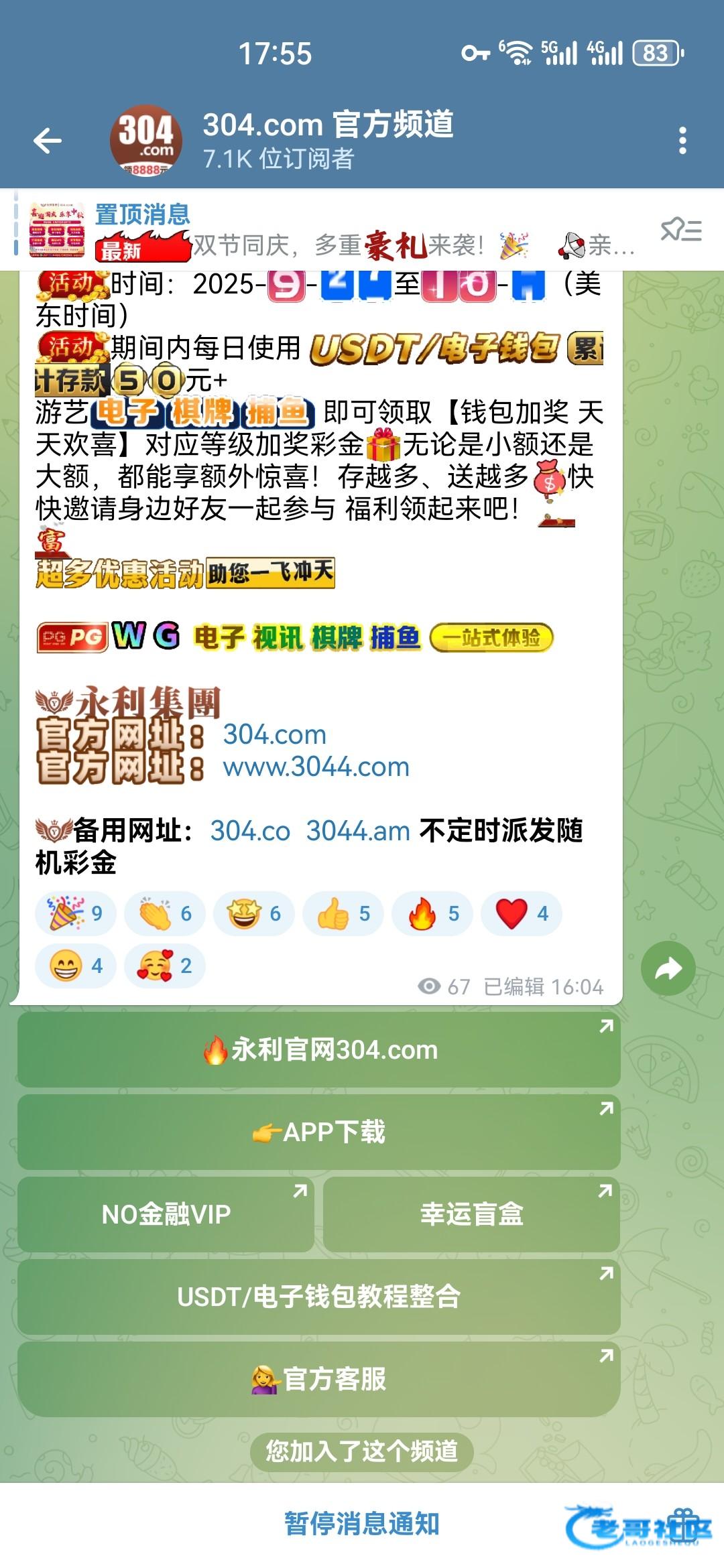This screenshot has height=1568, width=724.
Task: Open the three-dot overflow menu
Action: pos(682,141)
